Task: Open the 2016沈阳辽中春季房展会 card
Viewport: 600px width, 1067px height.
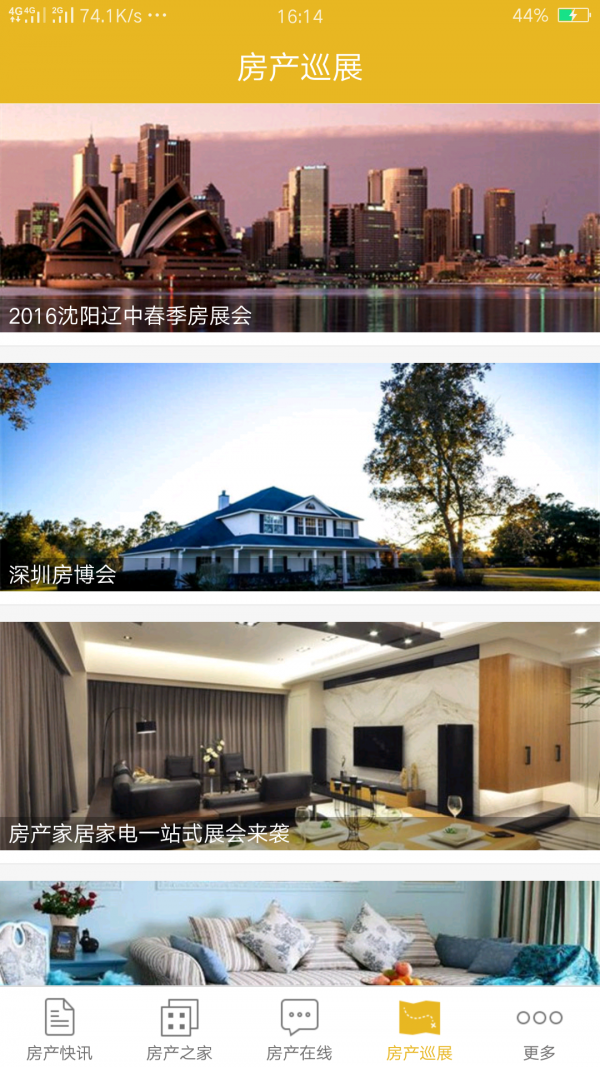Action: coord(300,218)
